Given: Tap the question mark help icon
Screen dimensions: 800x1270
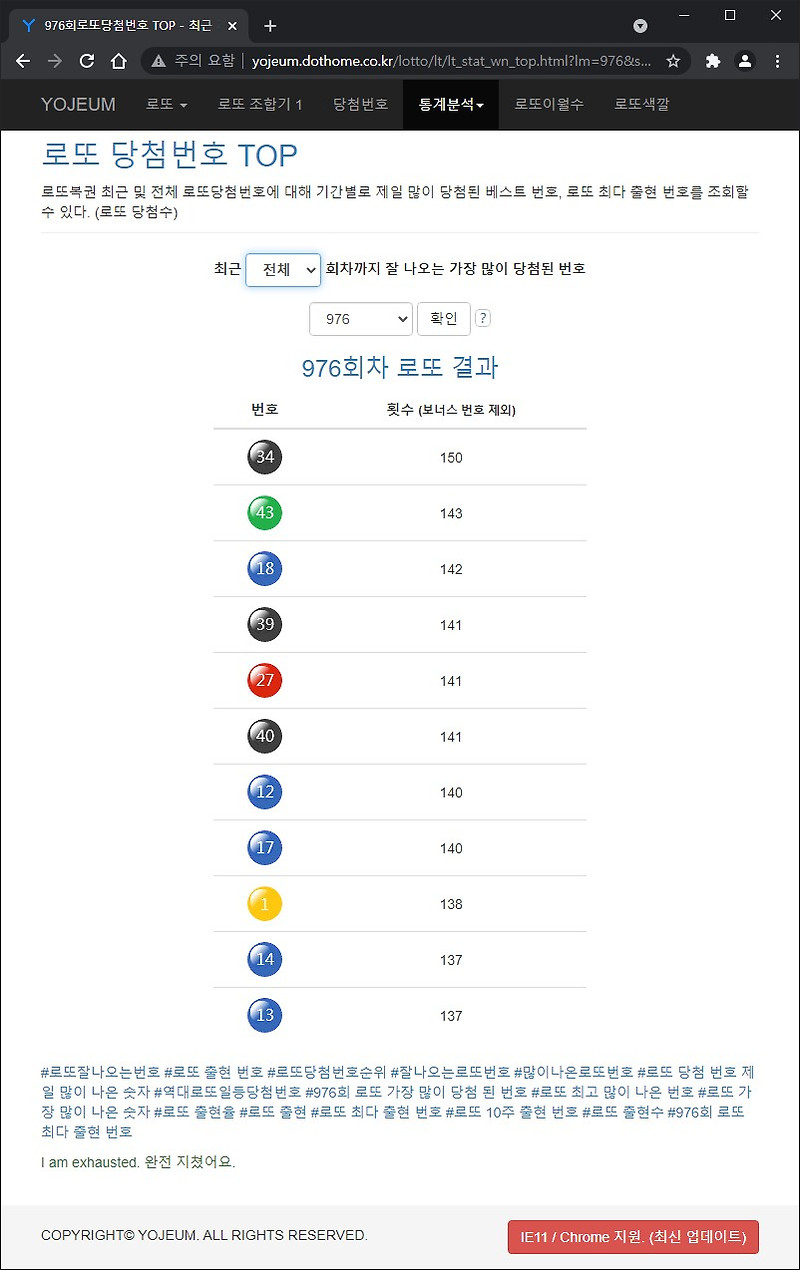Looking at the screenshot, I should [x=483, y=319].
